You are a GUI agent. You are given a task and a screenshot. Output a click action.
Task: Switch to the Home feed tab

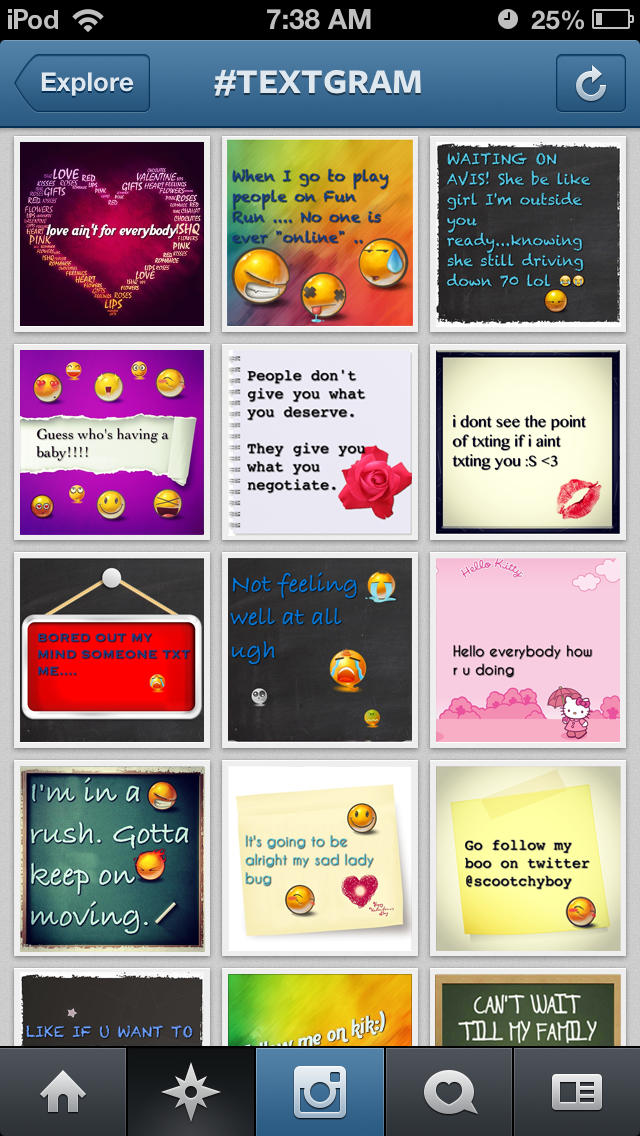63,1092
